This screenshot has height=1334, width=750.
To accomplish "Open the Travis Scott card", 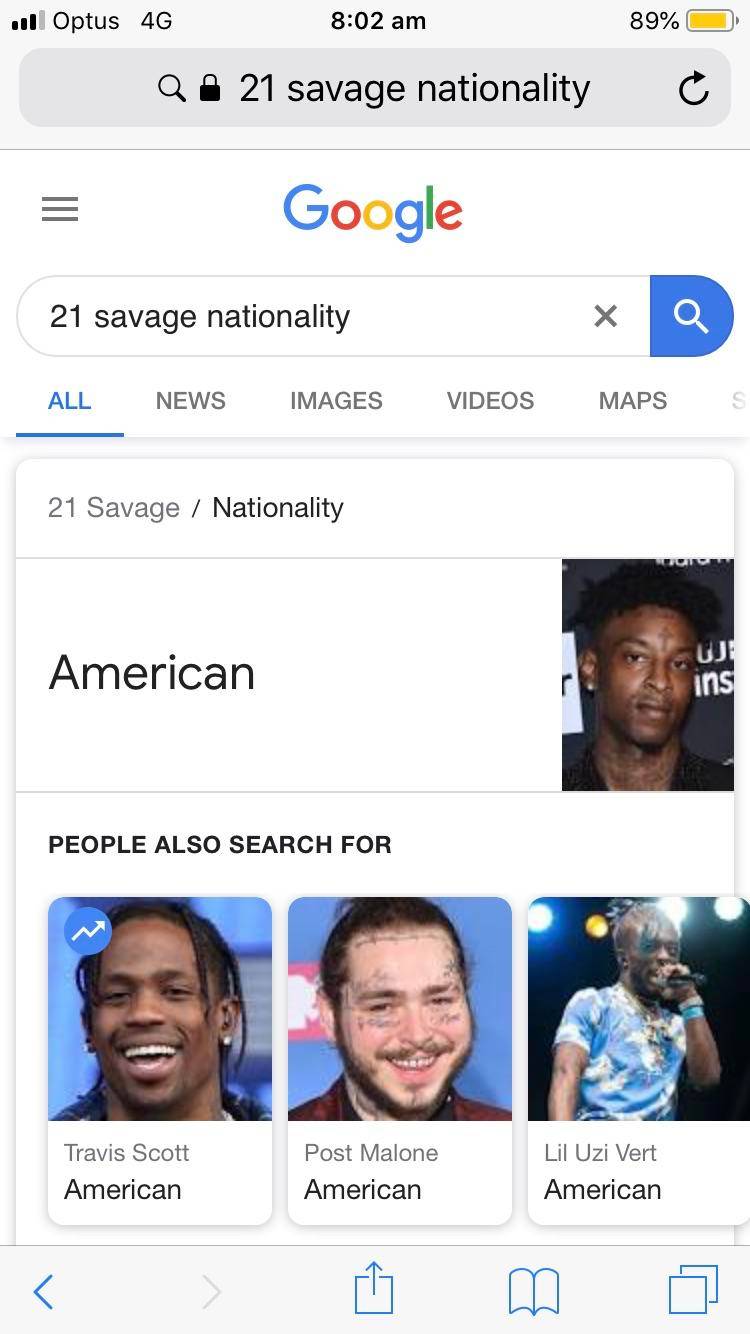I will pyautogui.click(x=160, y=1060).
